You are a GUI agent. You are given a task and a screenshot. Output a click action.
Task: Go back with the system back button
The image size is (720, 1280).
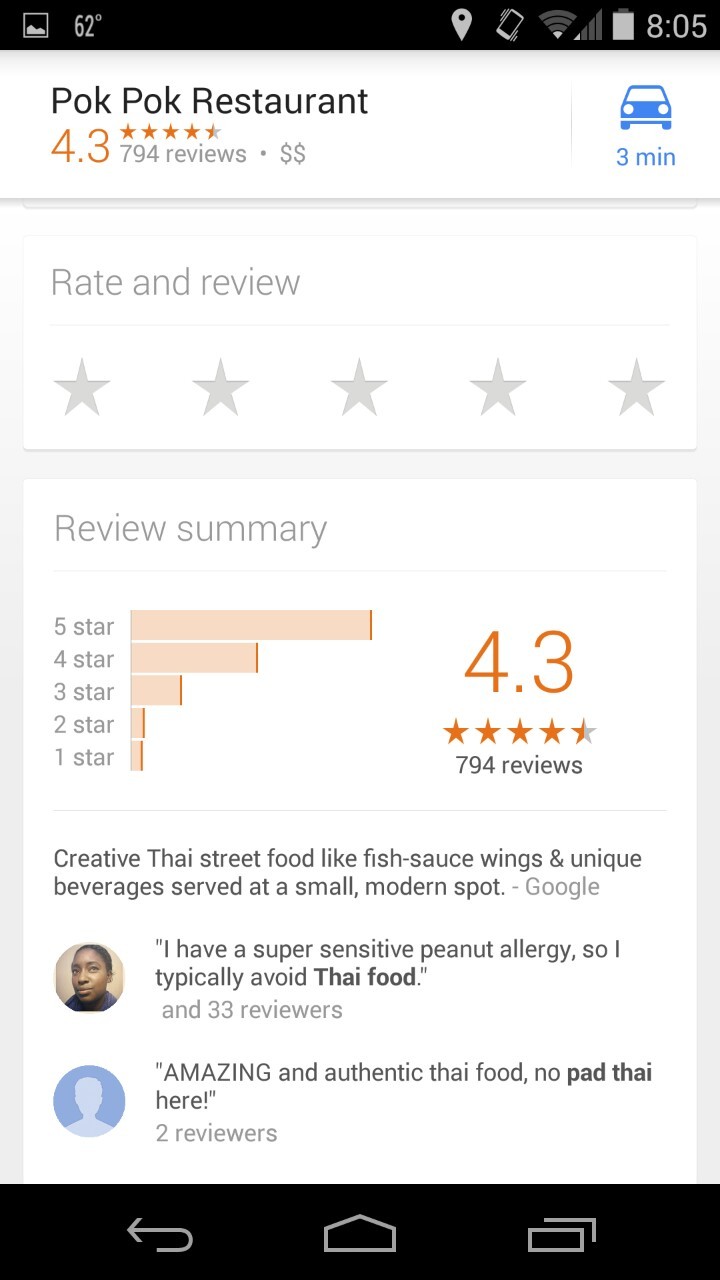point(160,1234)
